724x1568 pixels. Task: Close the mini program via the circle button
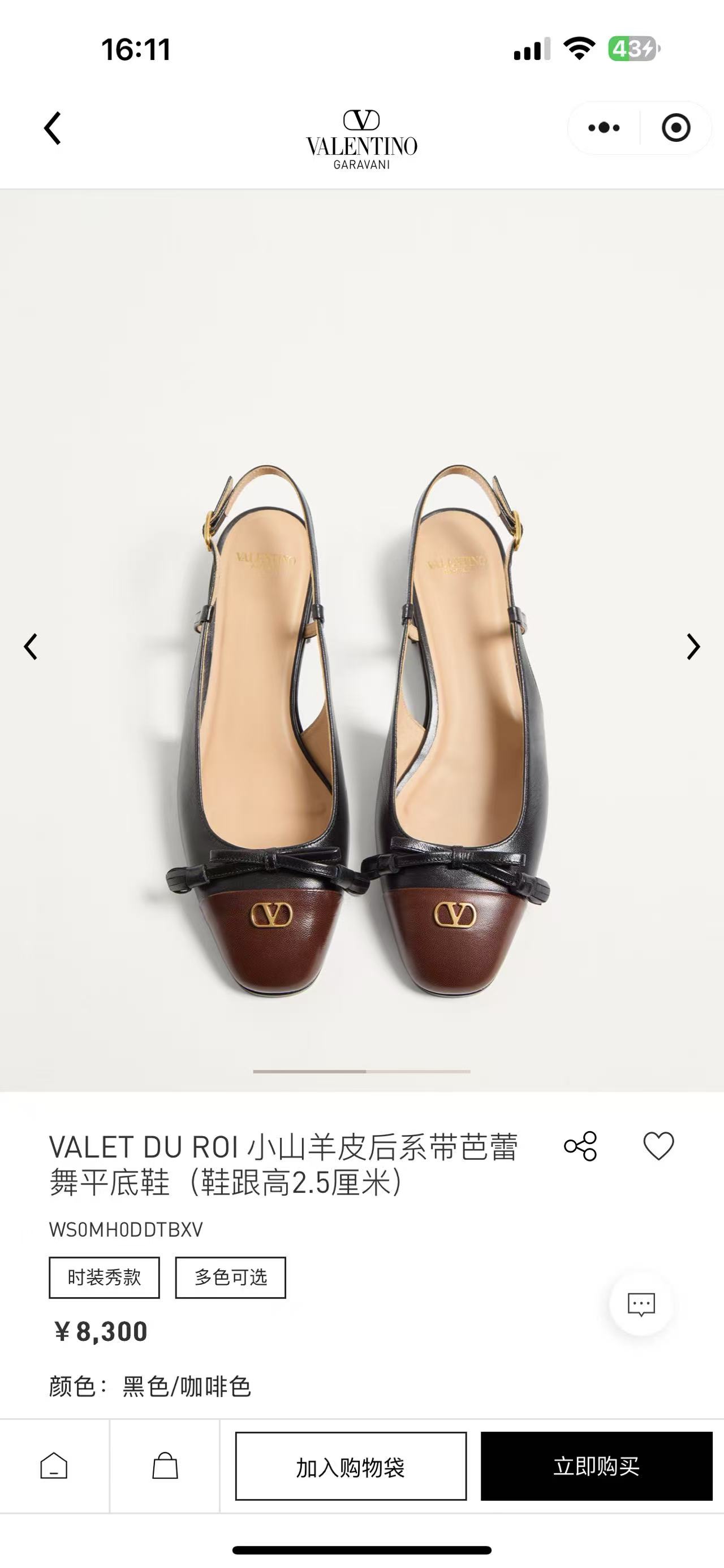click(x=676, y=128)
